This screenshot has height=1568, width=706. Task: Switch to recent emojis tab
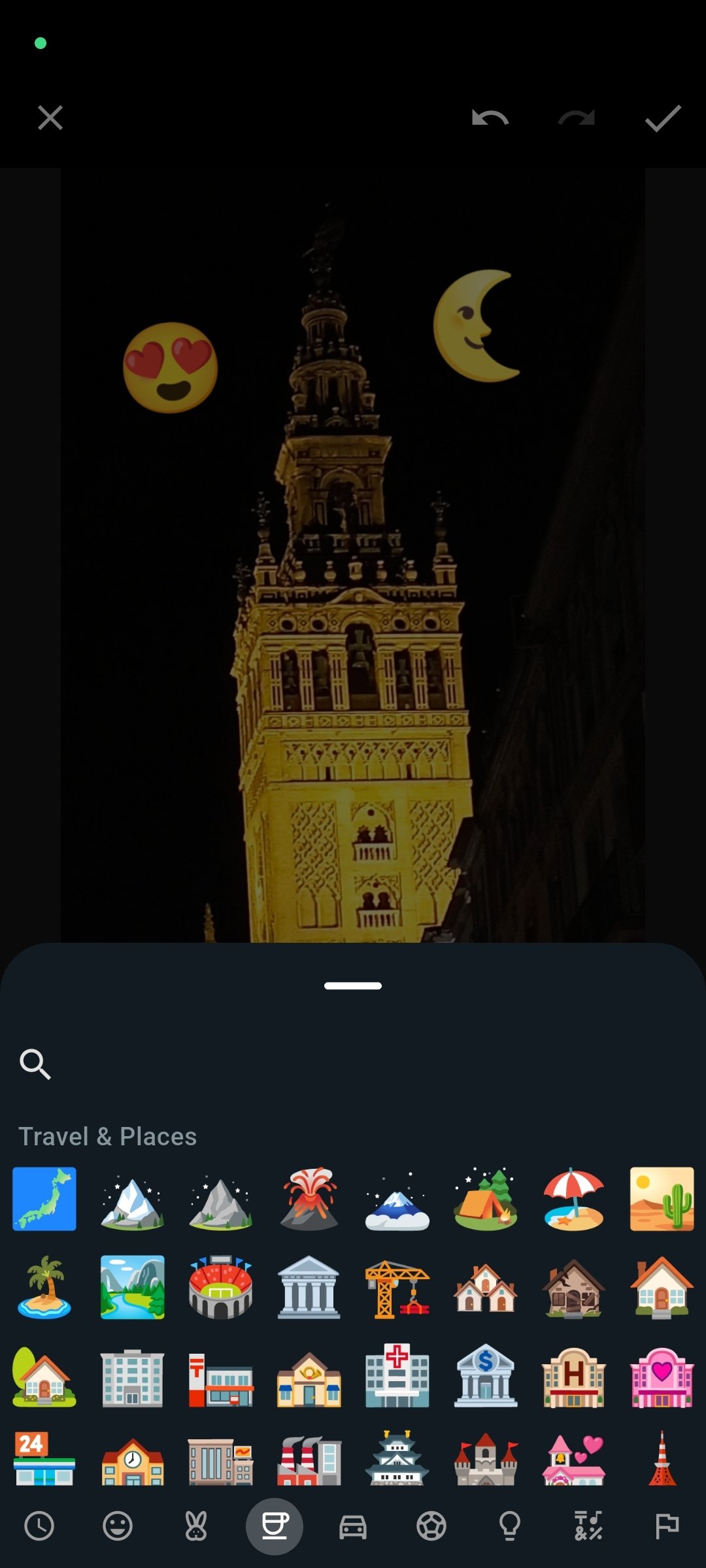coord(39,1527)
